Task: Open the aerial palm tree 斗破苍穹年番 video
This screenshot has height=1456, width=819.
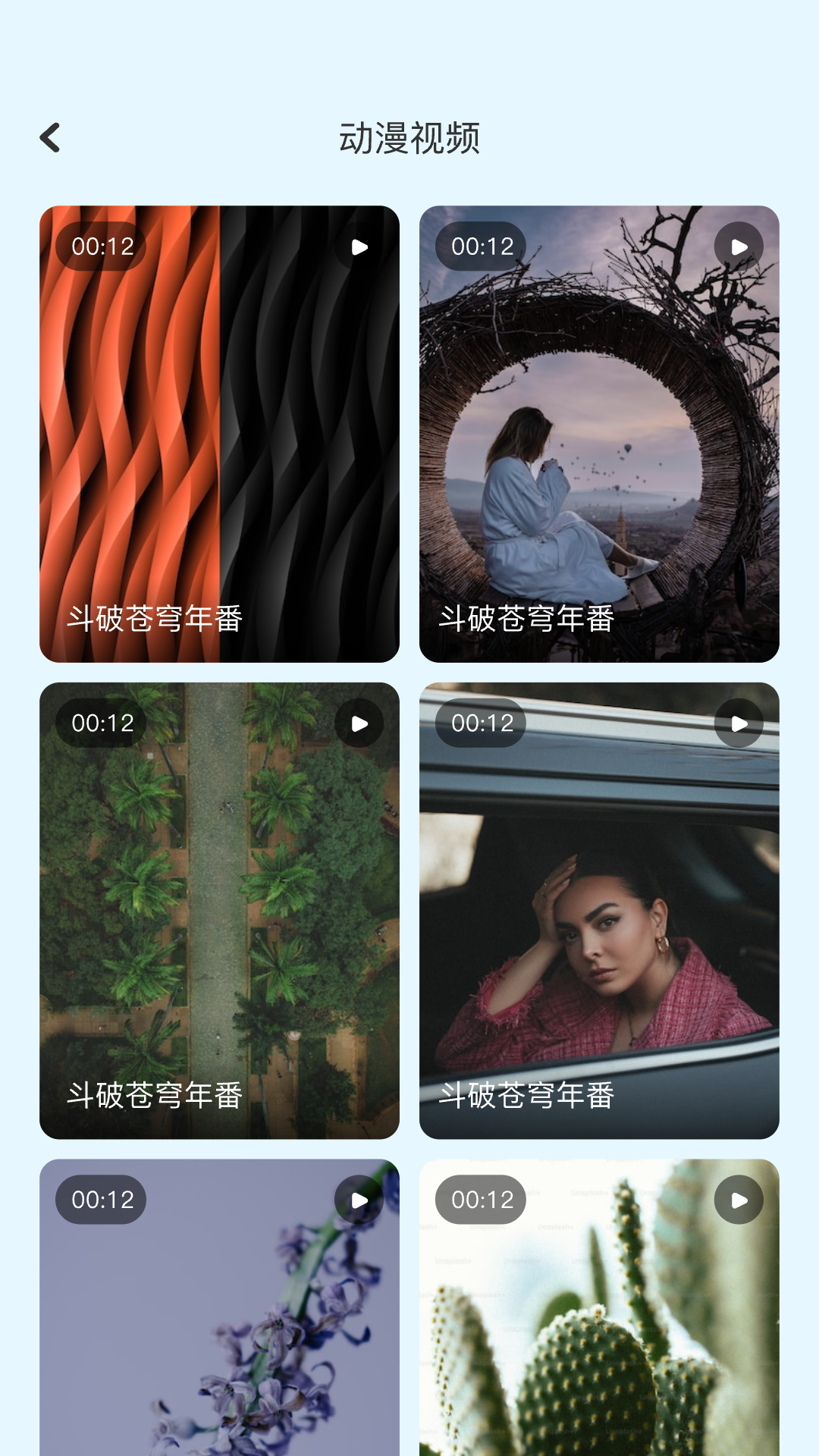Action: pyautogui.click(x=218, y=910)
